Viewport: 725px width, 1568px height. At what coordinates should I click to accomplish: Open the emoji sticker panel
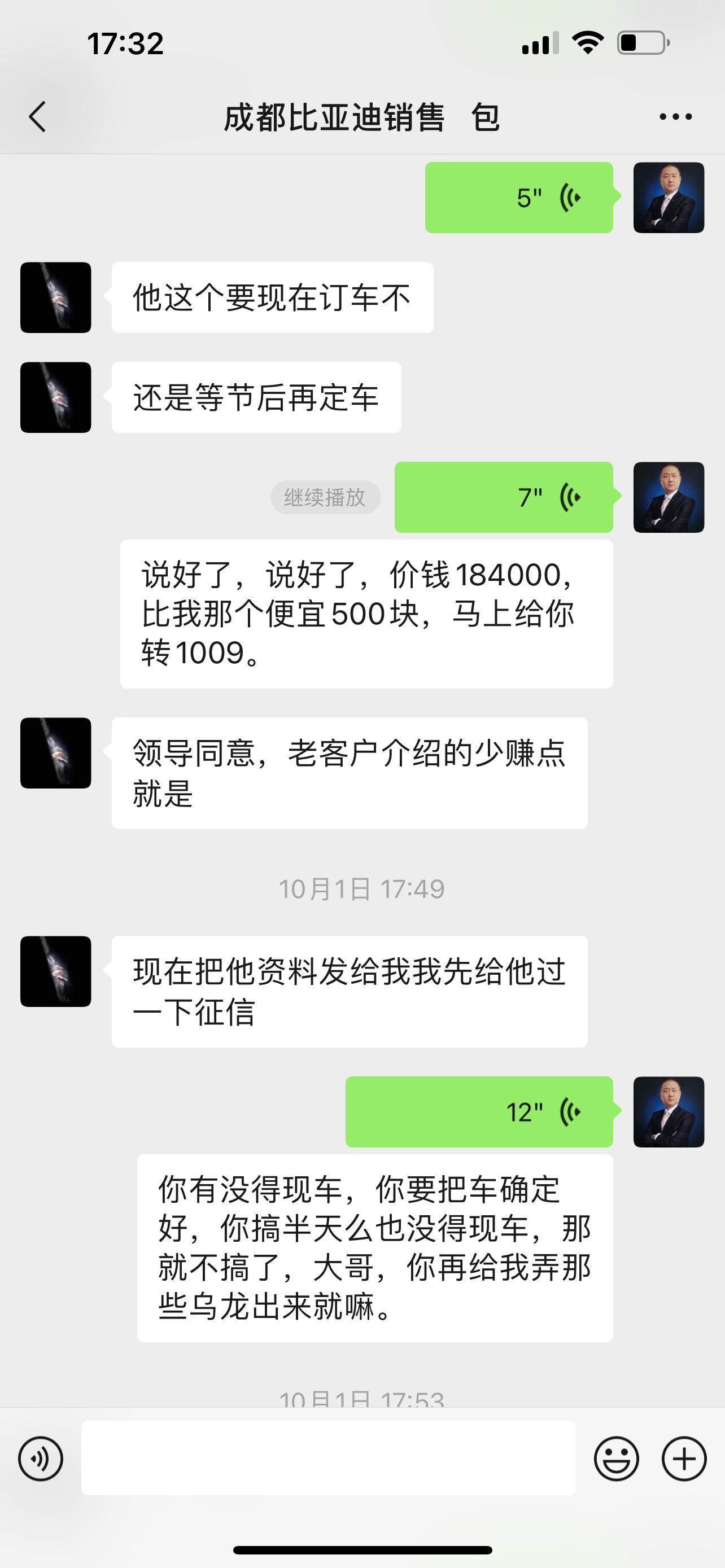pyautogui.click(x=616, y=1458)
